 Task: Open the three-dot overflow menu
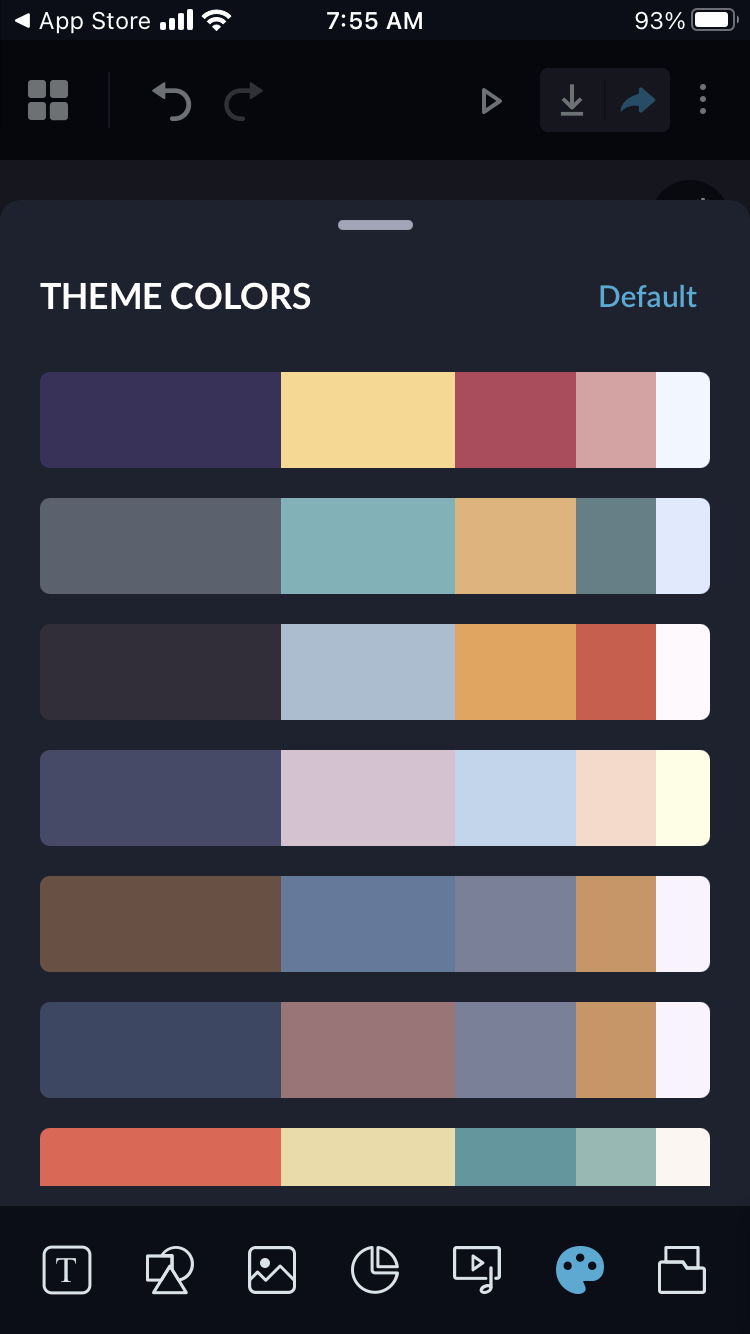click(703, 100)
